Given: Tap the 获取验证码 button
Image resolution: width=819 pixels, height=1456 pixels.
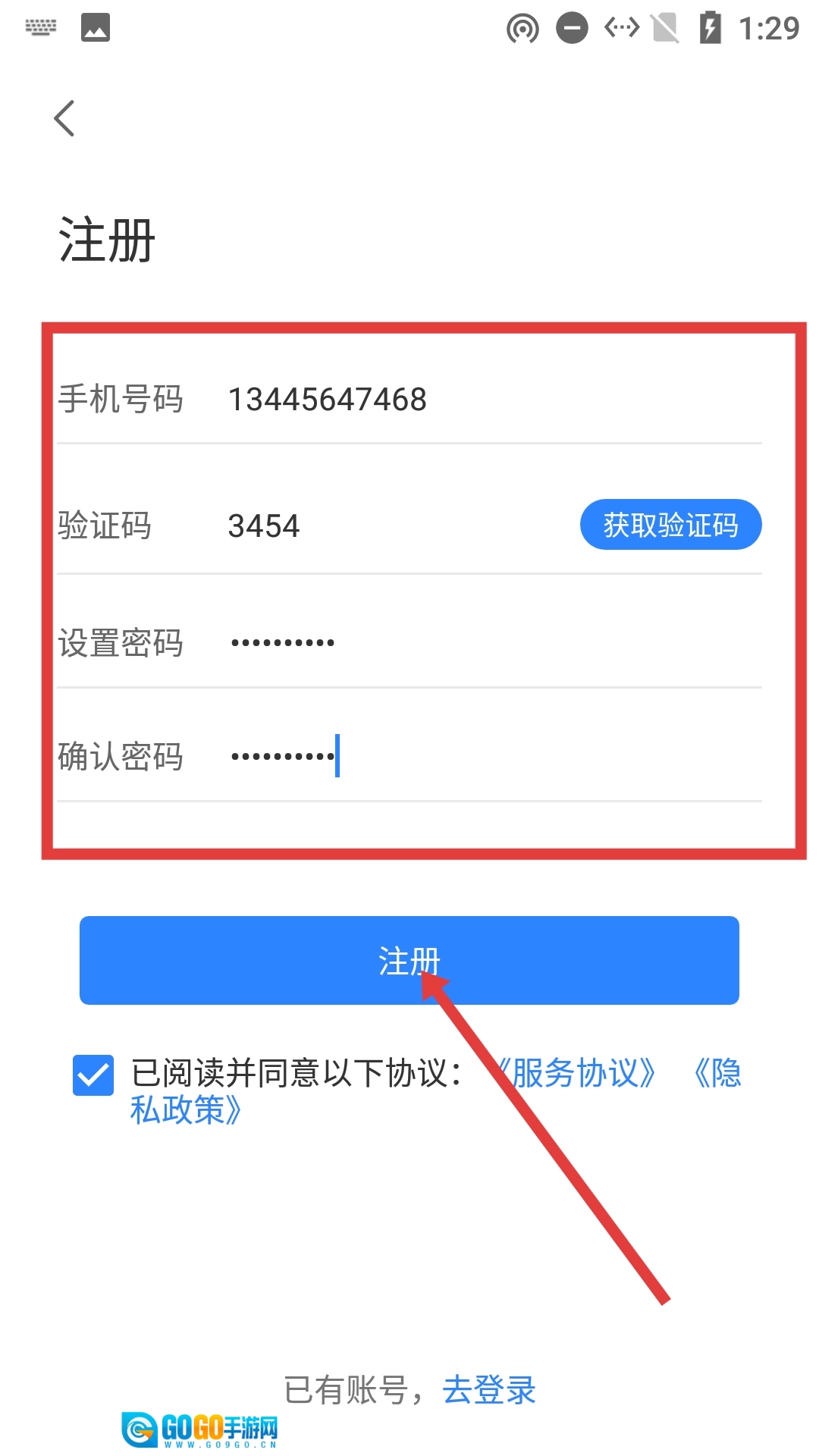Looking at the screenshot, I should point(670,525).
